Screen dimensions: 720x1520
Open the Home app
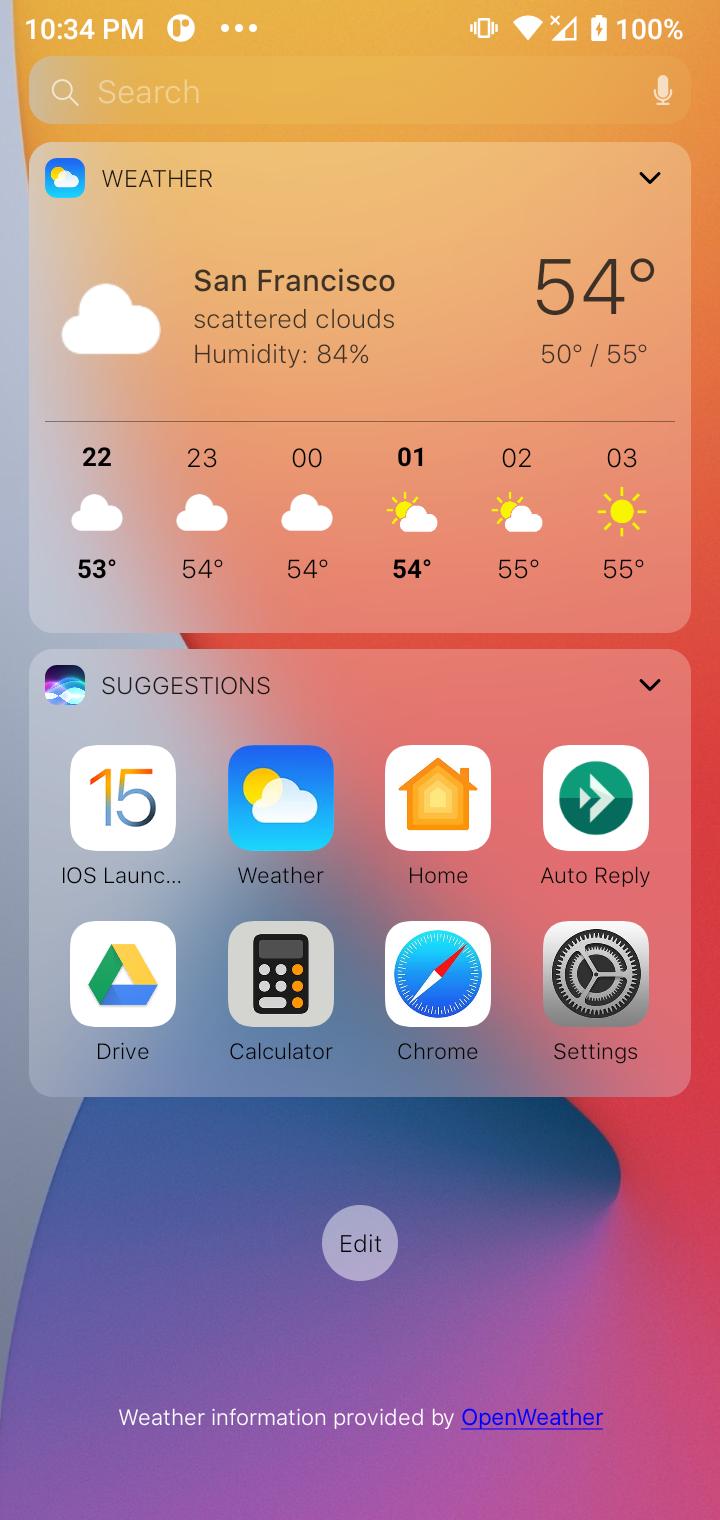point(438,798)
